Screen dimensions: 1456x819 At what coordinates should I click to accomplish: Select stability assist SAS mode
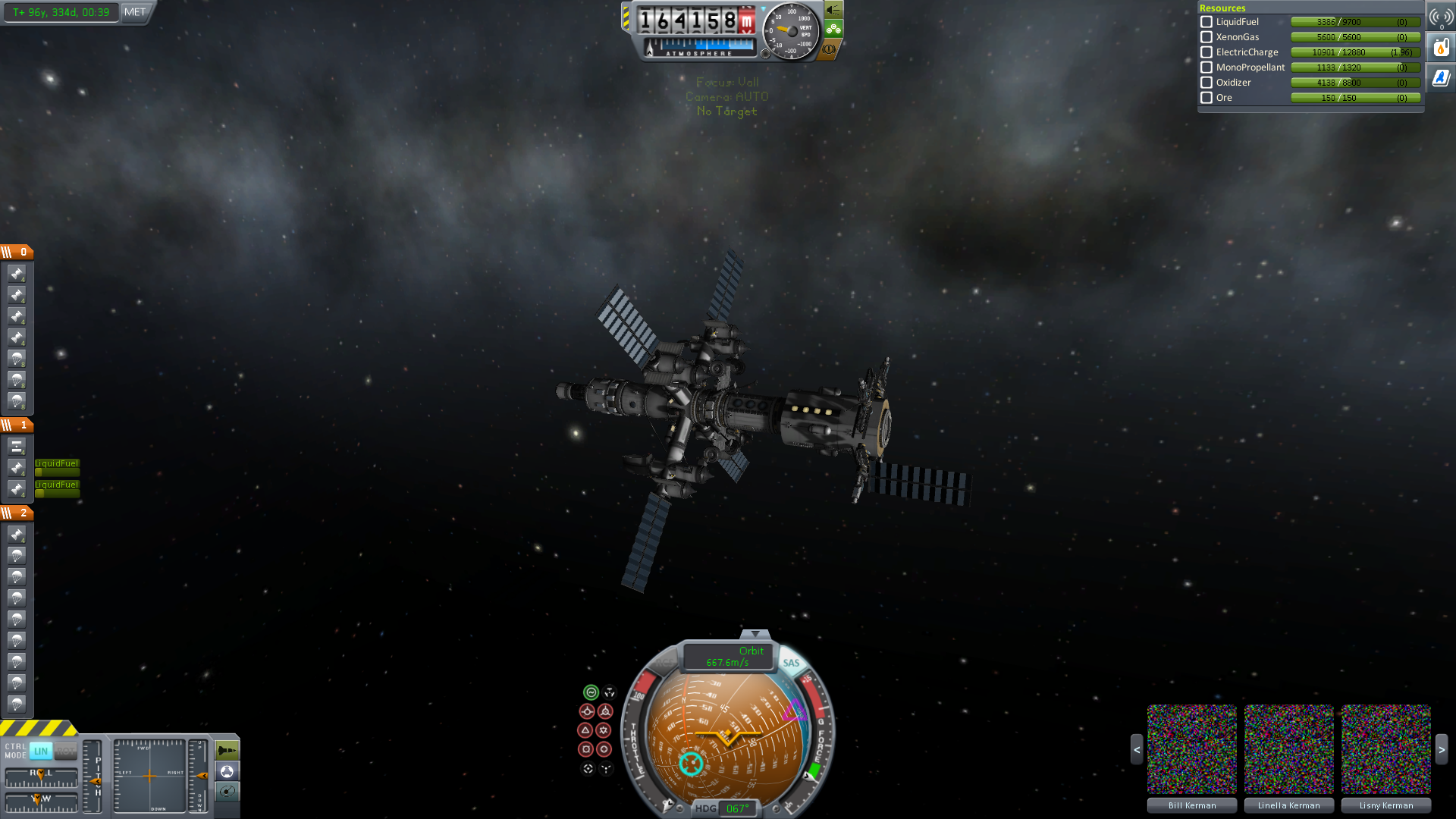tap(591, 692)
